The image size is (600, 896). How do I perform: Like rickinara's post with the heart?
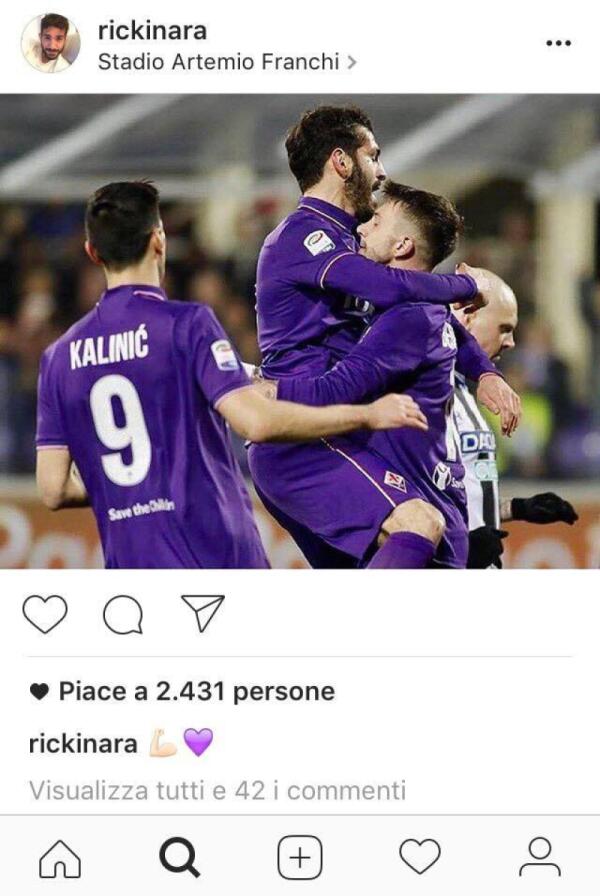(x=45, y=614)
